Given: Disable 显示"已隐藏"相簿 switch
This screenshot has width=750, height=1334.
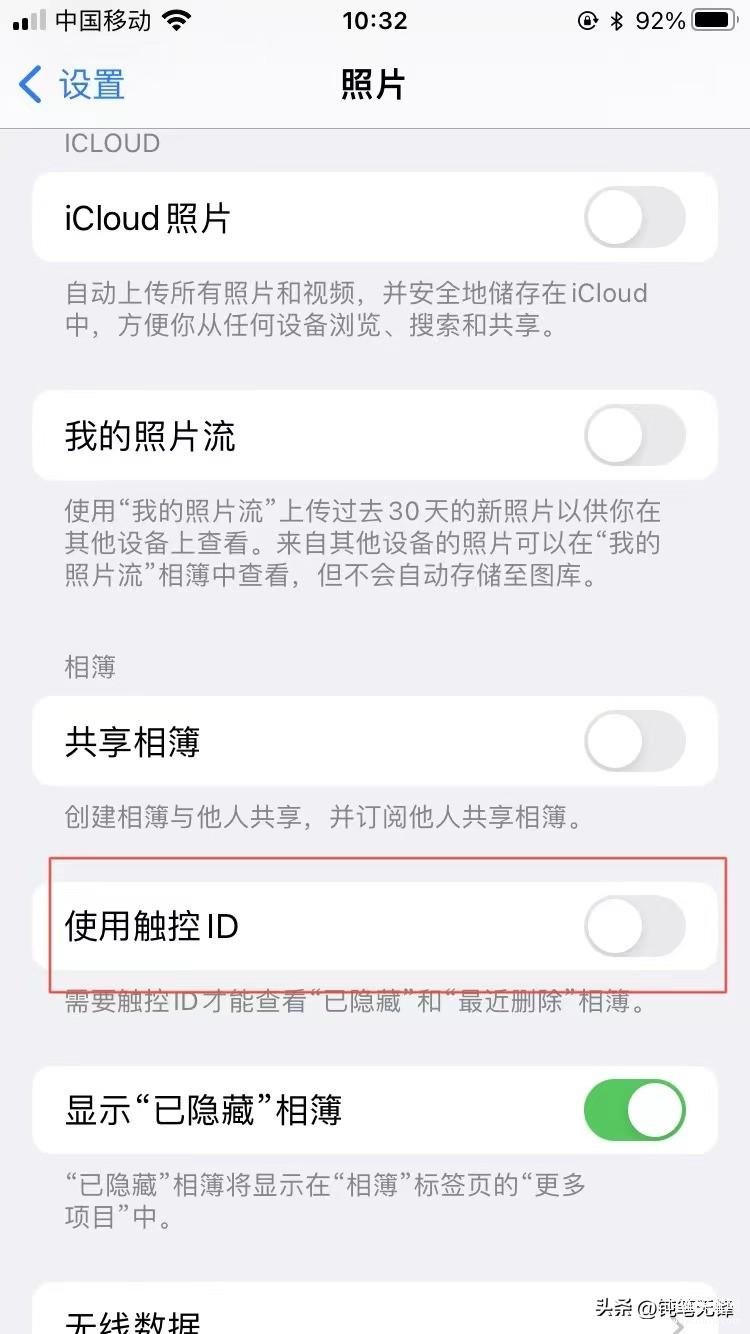Looking at the screenshot, I should 634,1110.
